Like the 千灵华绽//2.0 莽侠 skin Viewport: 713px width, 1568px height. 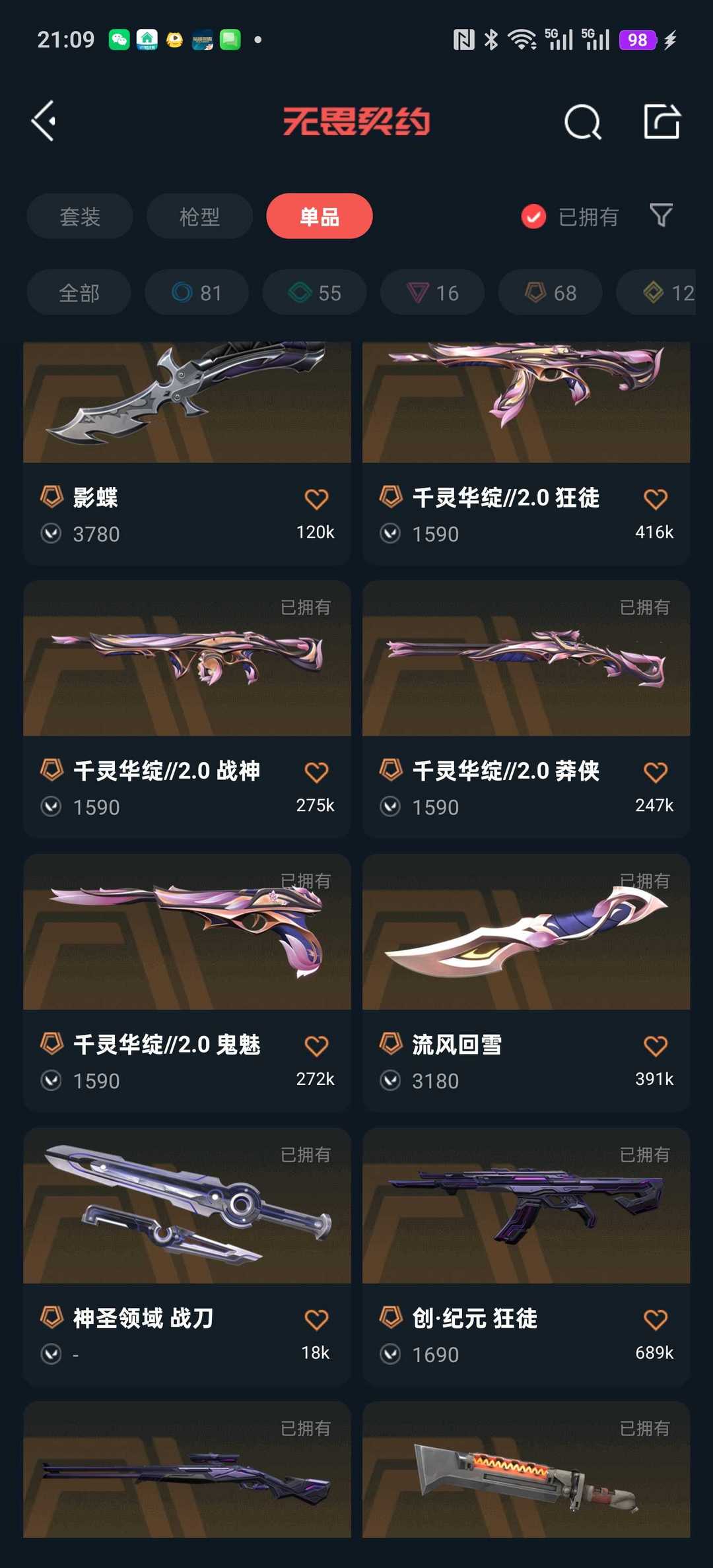655,772
